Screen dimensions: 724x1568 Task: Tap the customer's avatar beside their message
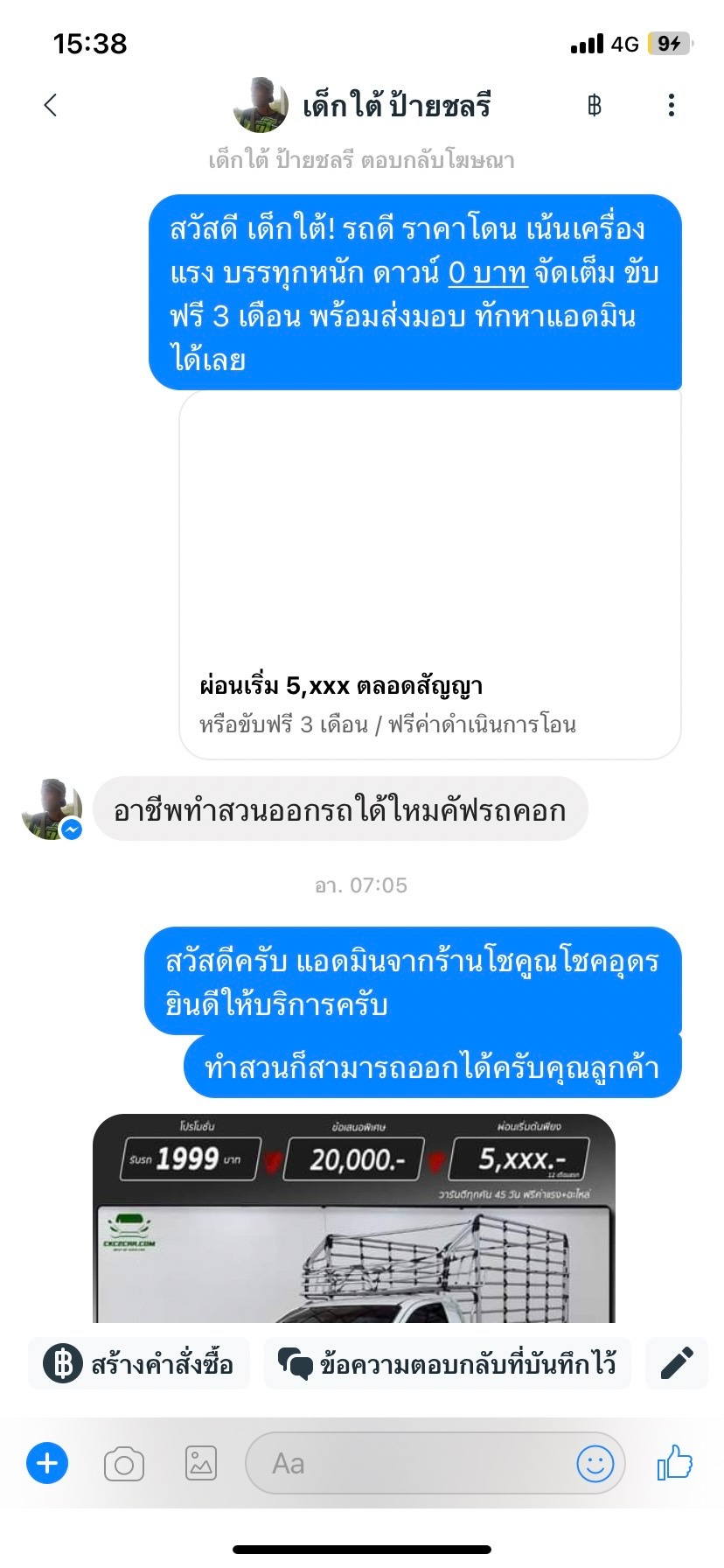(x=51, y=809)
